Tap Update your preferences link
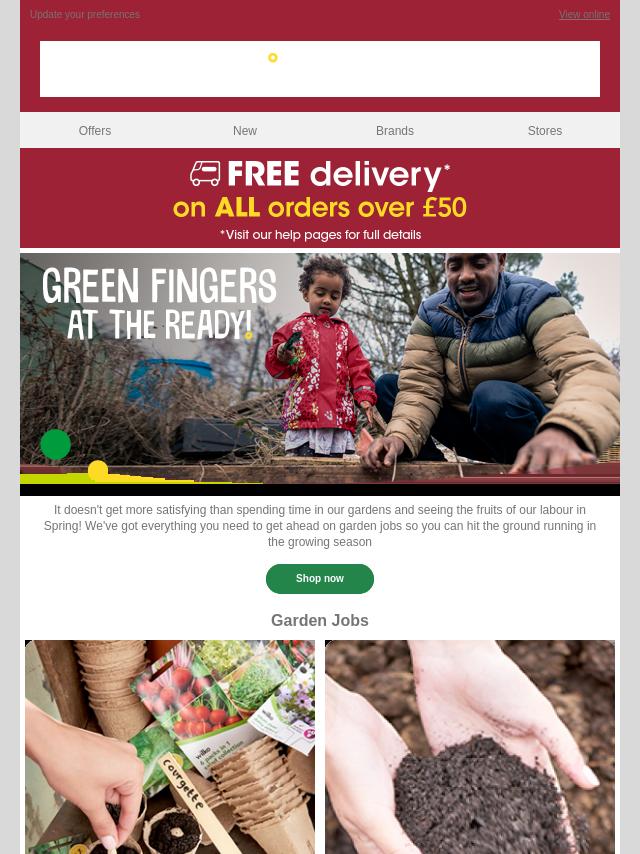 tap(85, 15)
